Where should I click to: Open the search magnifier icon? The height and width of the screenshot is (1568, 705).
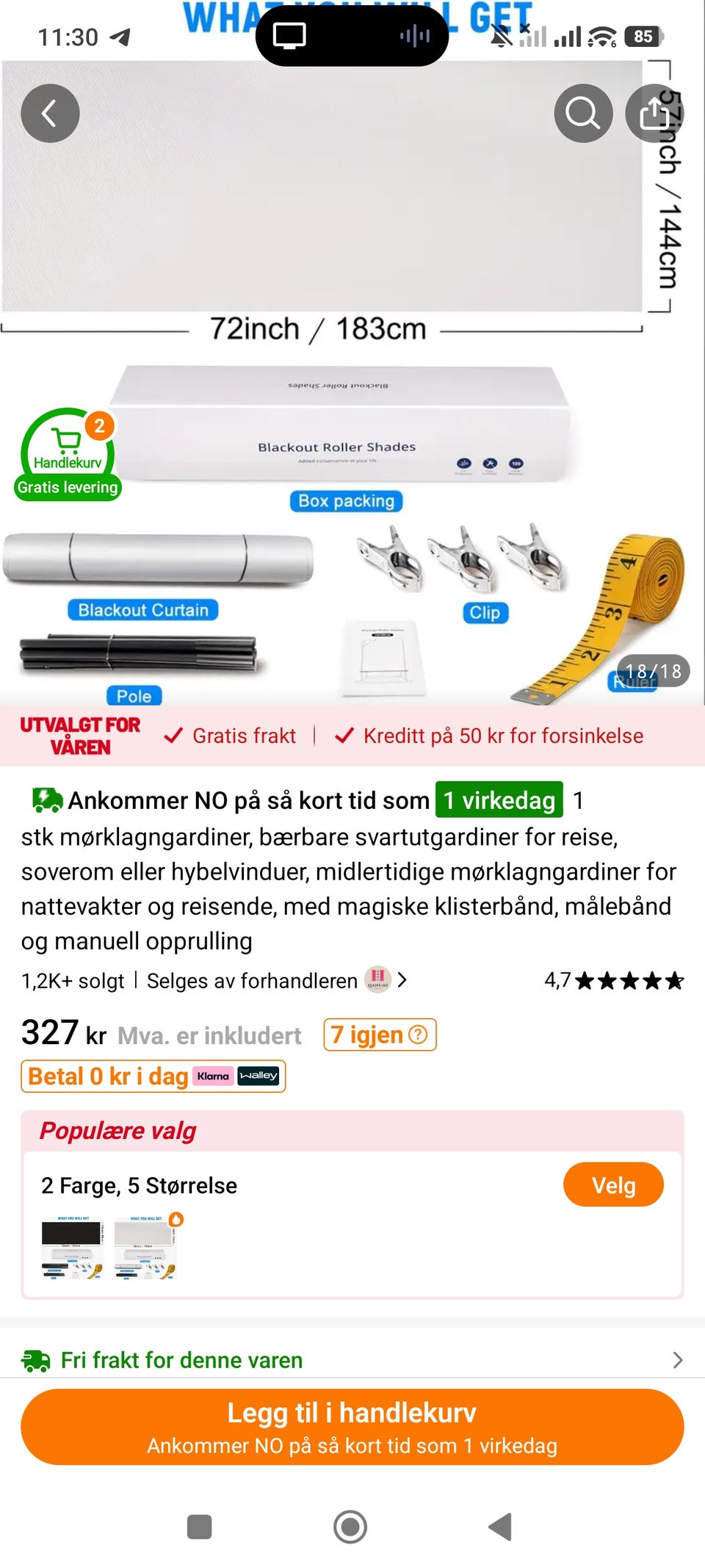click(582, 113)
